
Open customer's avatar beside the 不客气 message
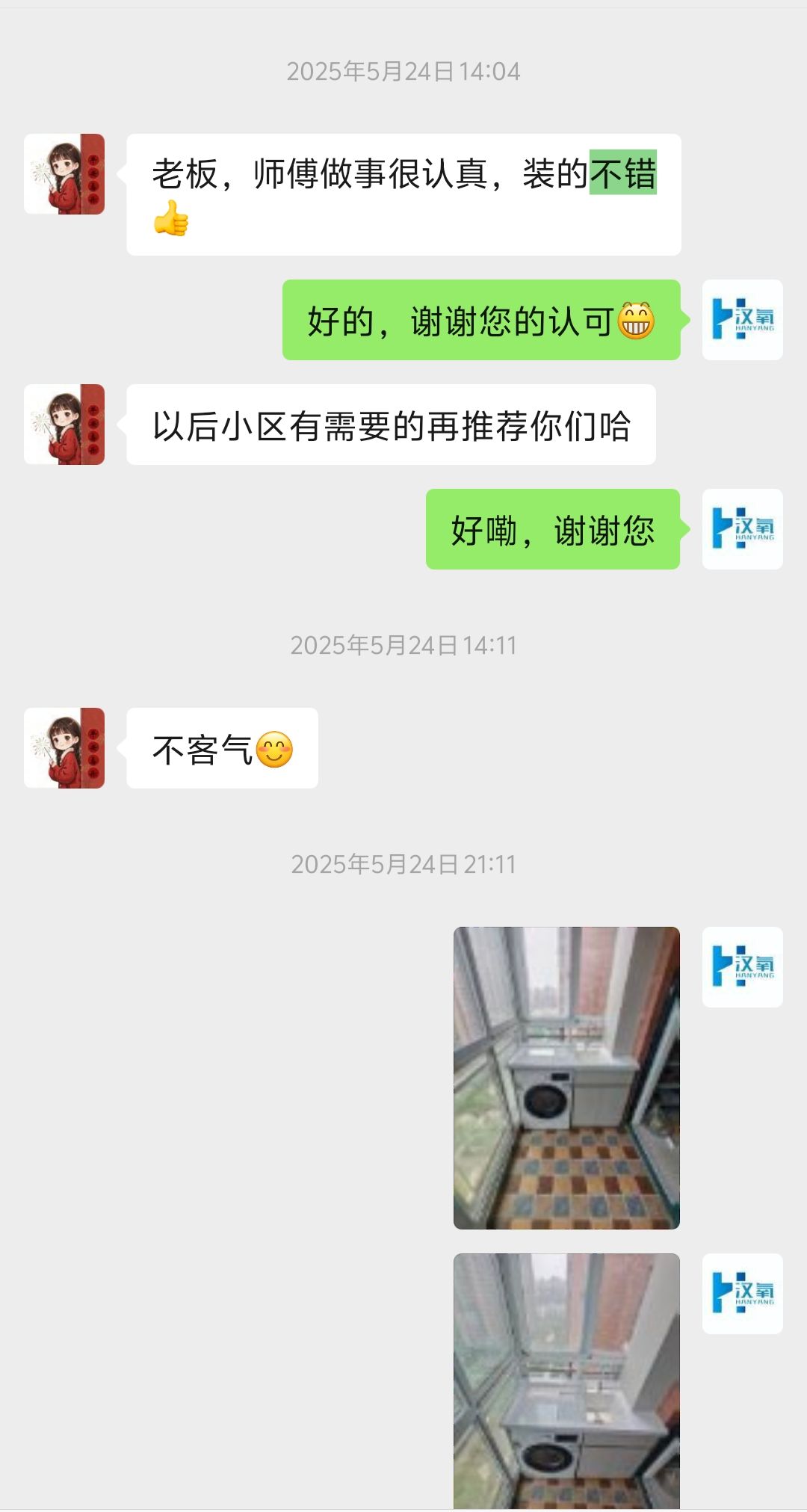[64, 747]
